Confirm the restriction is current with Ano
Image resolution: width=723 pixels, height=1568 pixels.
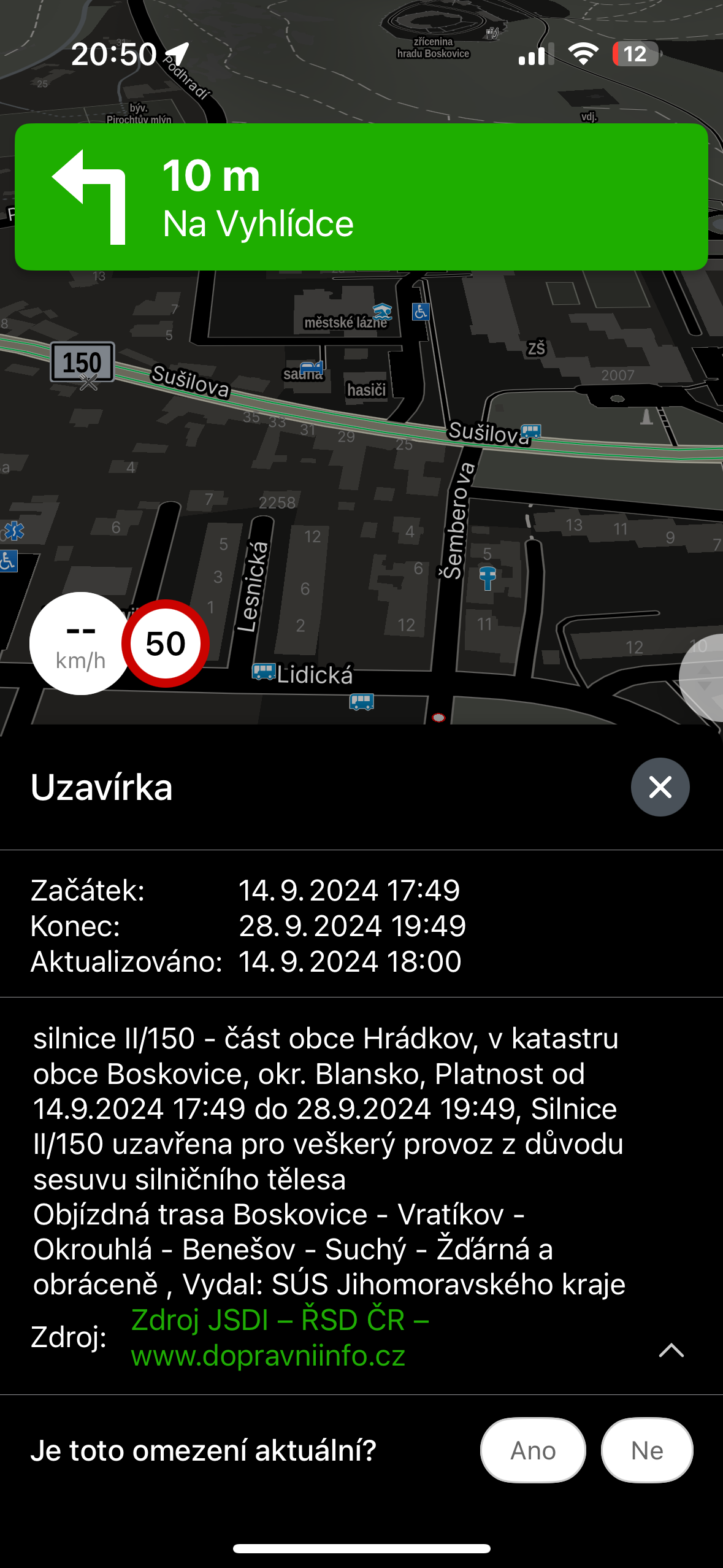(x=531, y=1450)
